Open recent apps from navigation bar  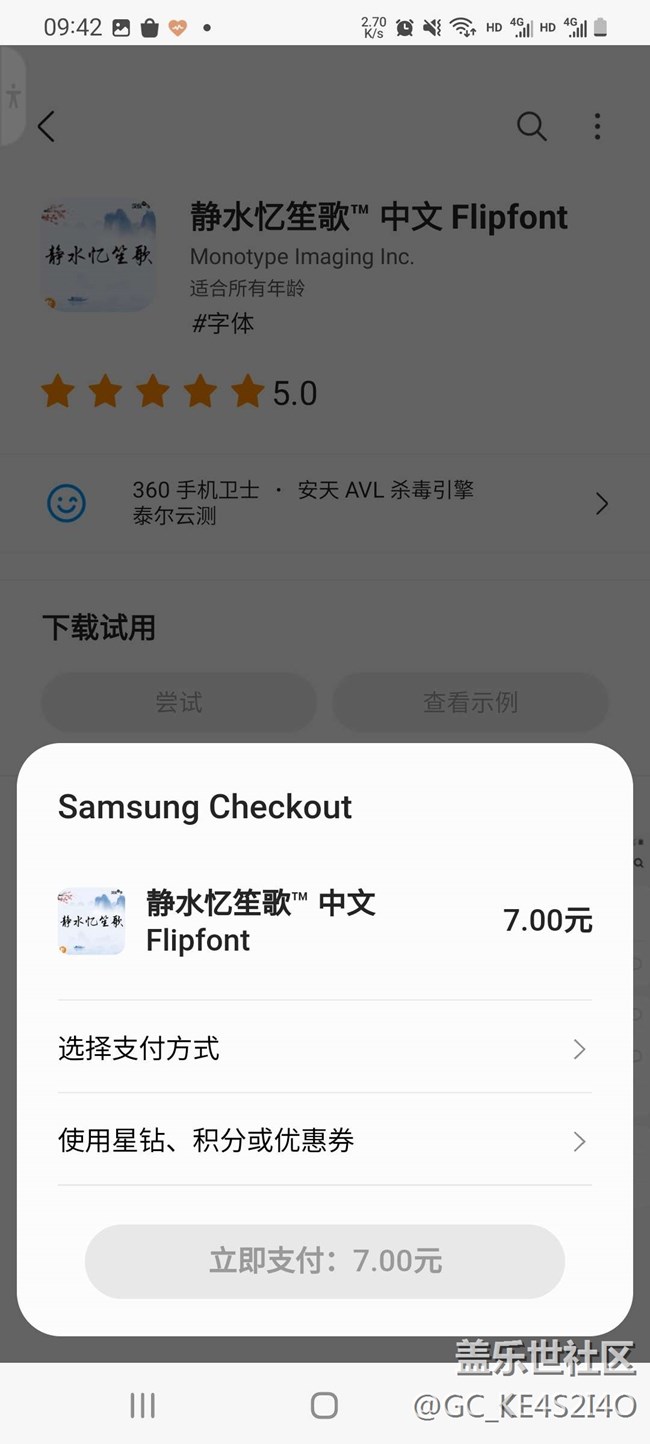(x=143, y=1405)
